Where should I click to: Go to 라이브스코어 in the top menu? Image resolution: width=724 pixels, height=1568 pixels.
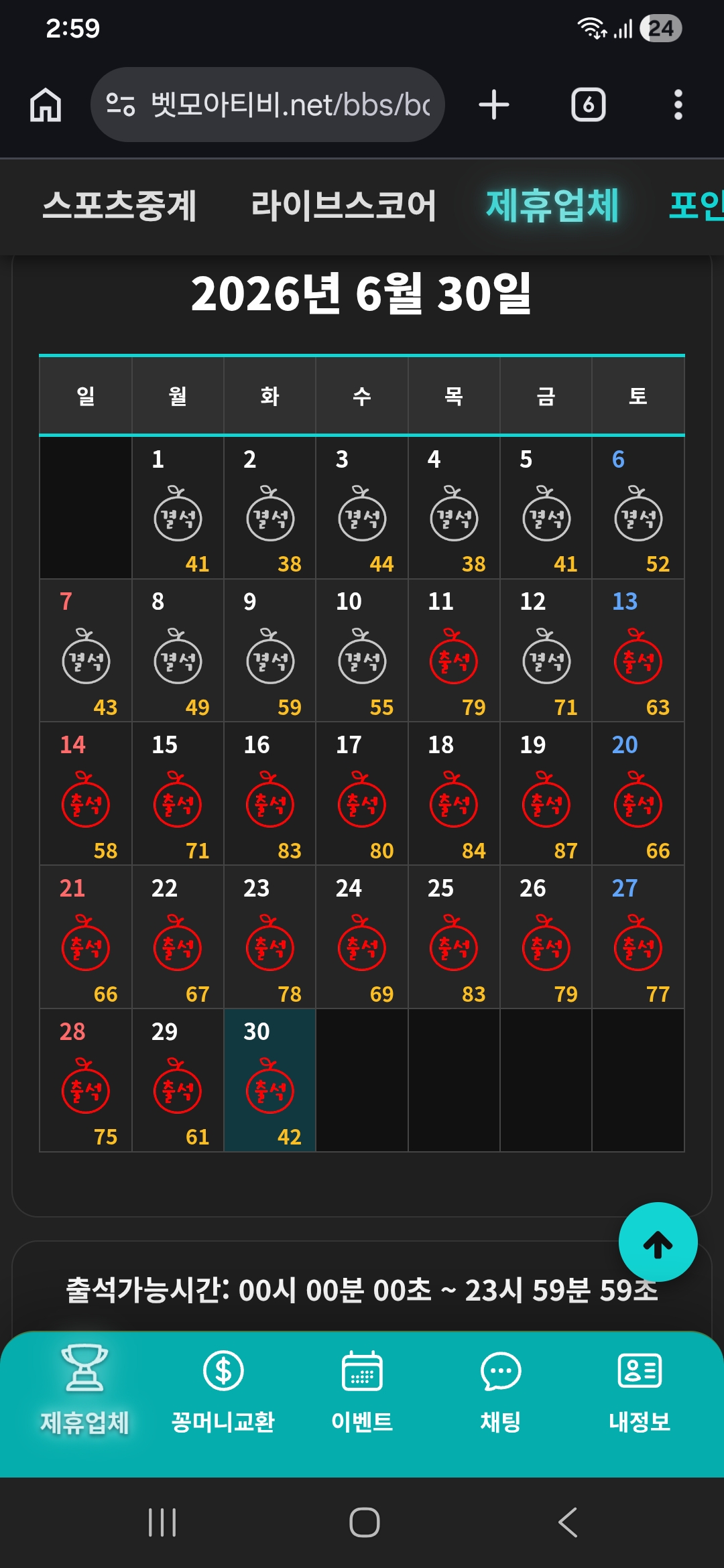click(x=343, y=206)
